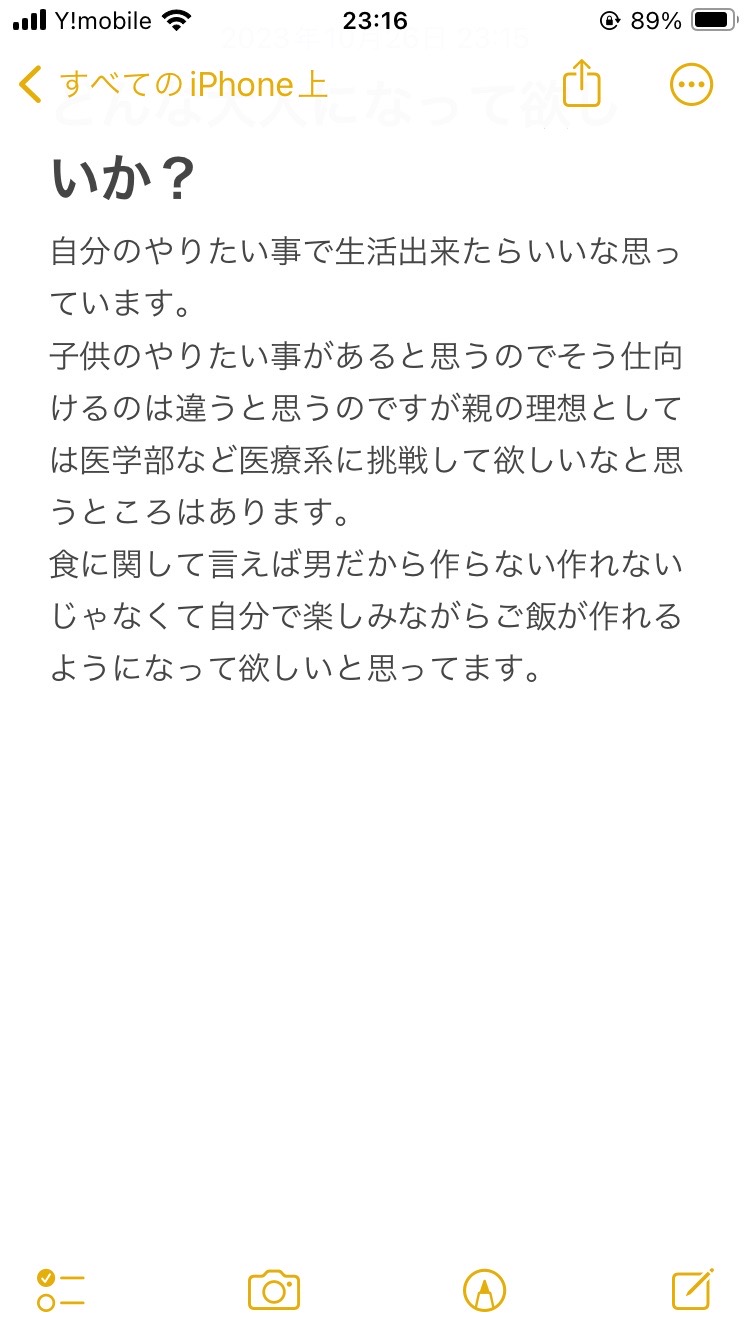Screen dimensions: 750x1334
Task: Compose a new note
Action: pyautogui.click(x=692, y=1289)
